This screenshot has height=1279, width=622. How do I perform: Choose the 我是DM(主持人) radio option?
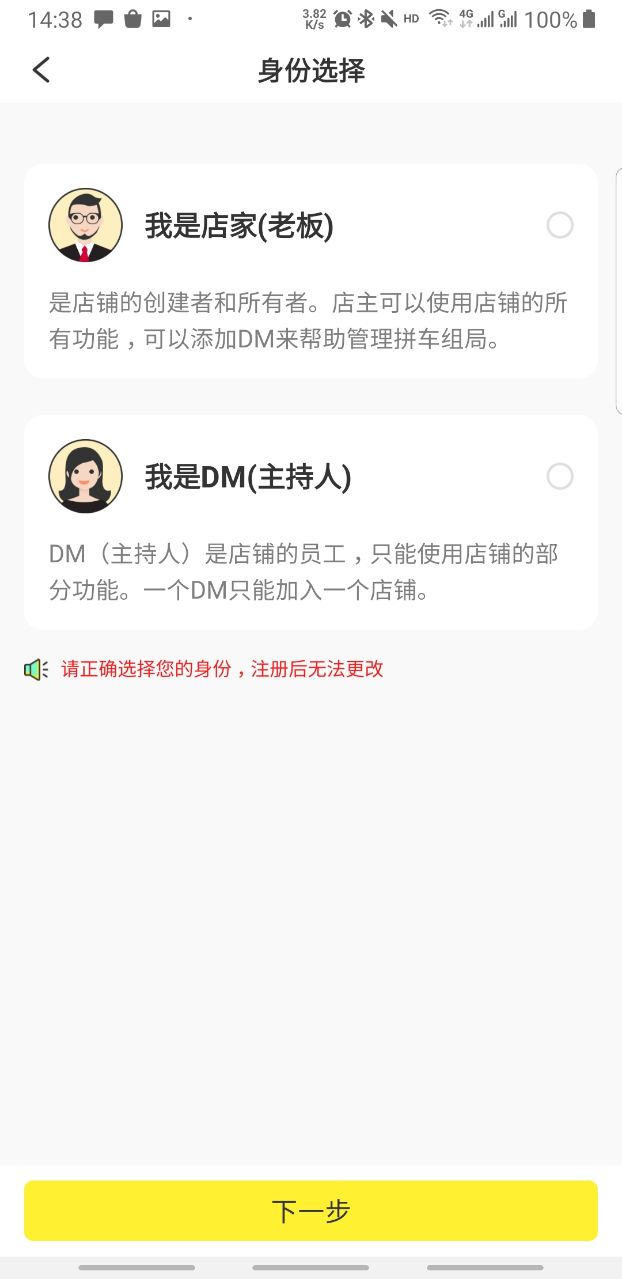(x=560, y=477)
